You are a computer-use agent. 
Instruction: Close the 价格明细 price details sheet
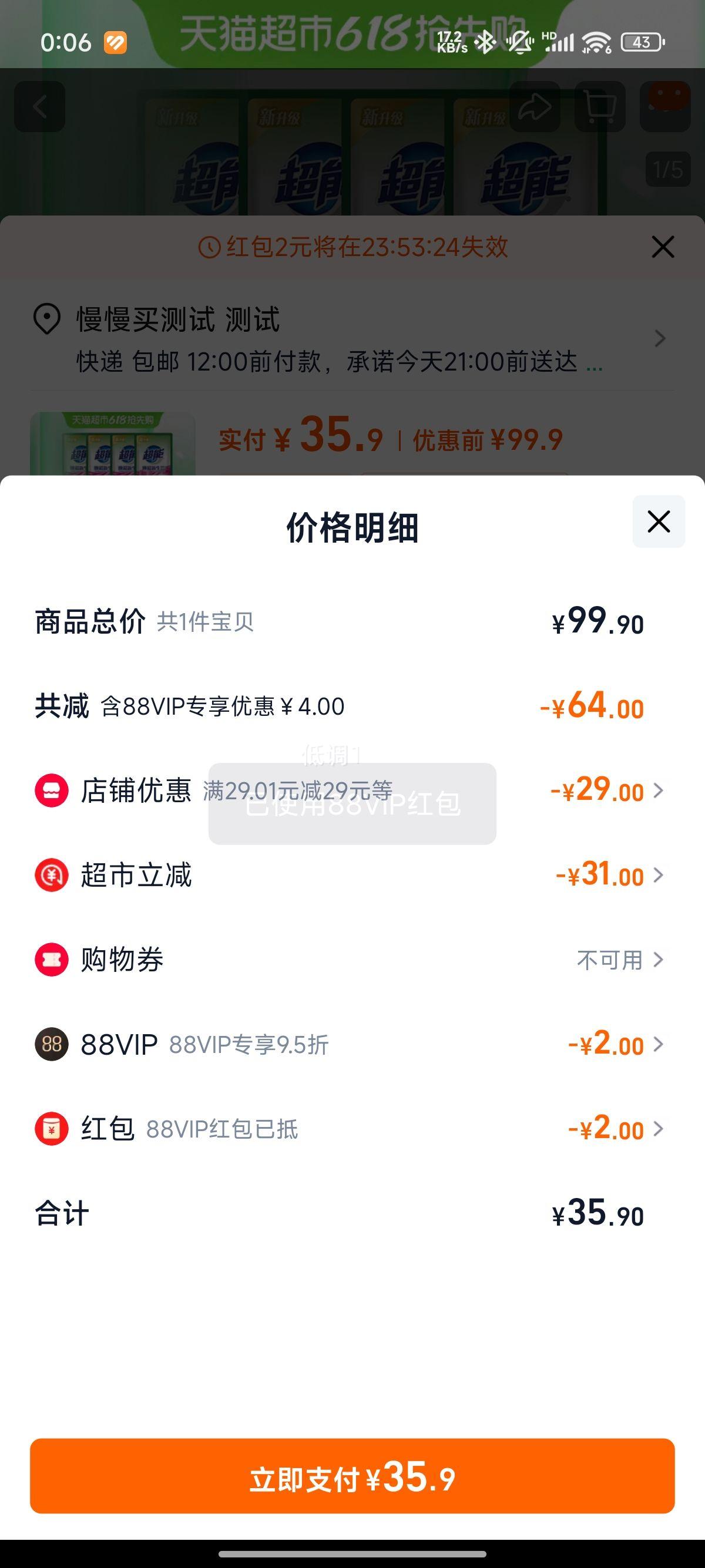(659, 521)
